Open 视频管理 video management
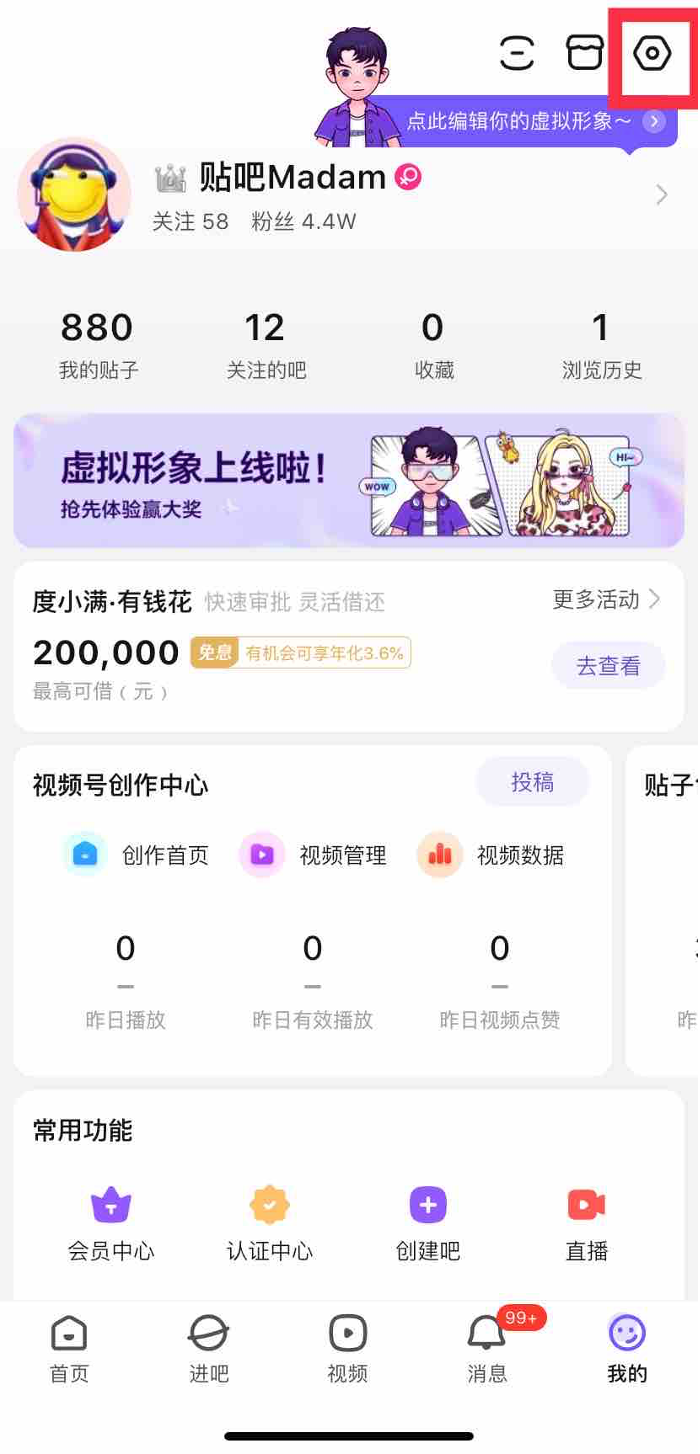Image resolution: width=700 pixels, height=1454 pixels. [x=313, y=855]
